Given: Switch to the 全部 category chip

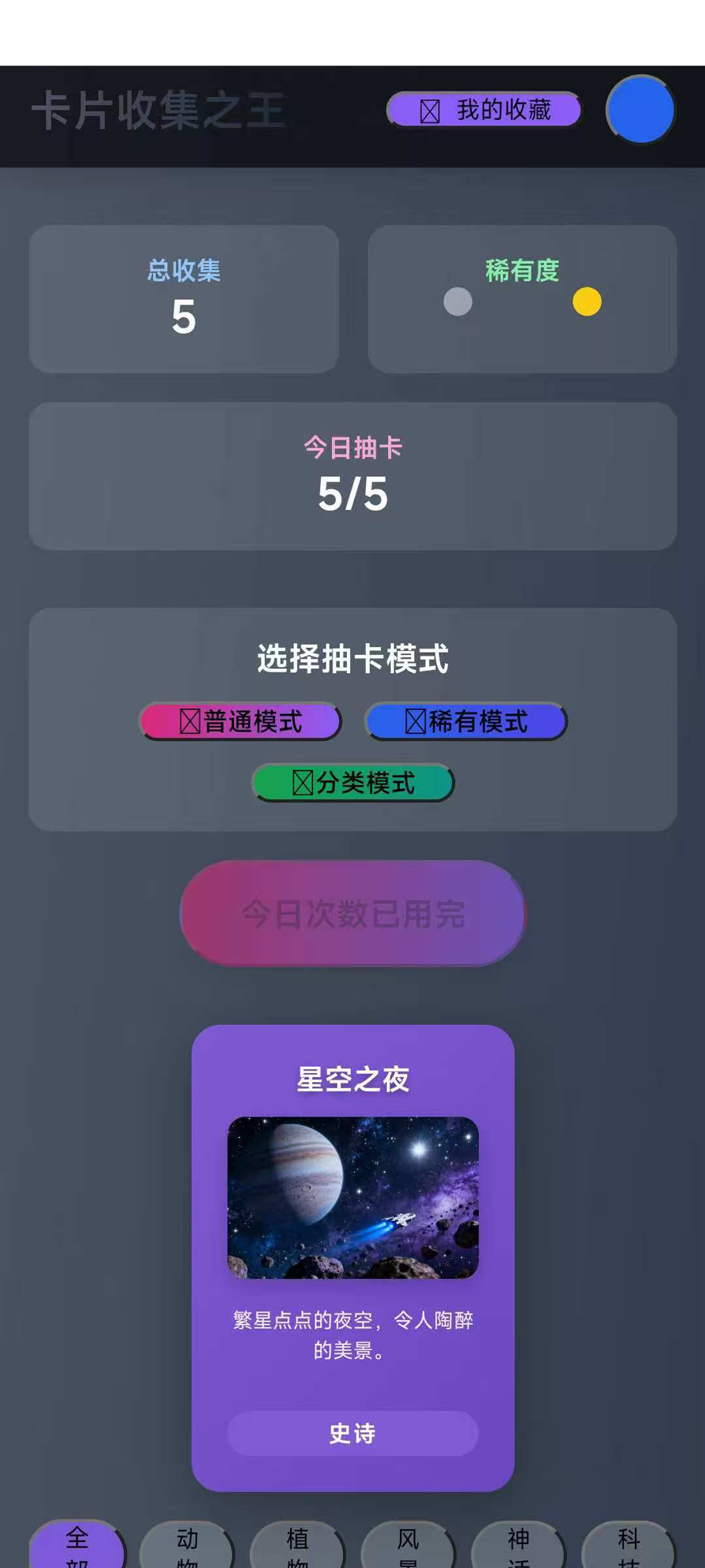Looking at the screenshot, I should coord(76,1547).
